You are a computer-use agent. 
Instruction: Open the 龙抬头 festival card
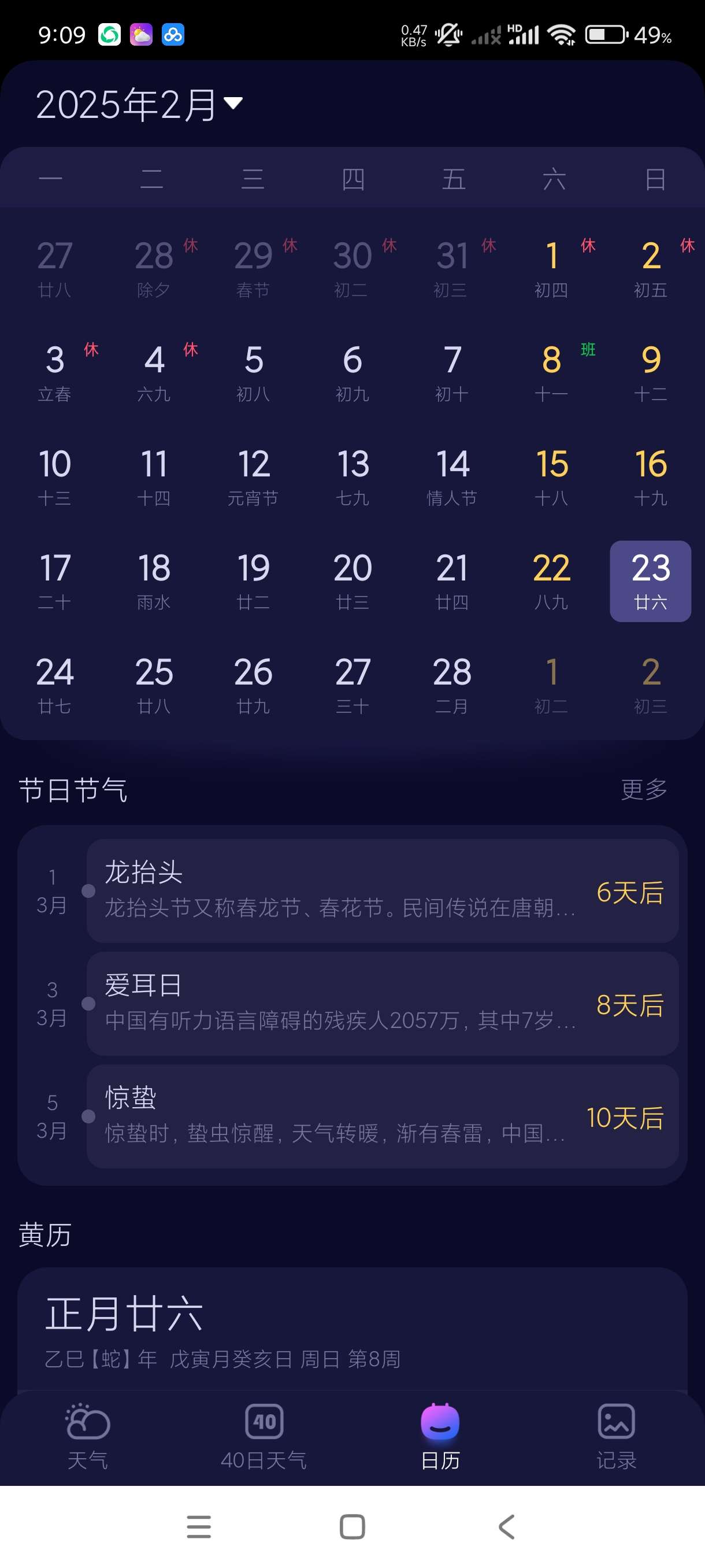382,890
